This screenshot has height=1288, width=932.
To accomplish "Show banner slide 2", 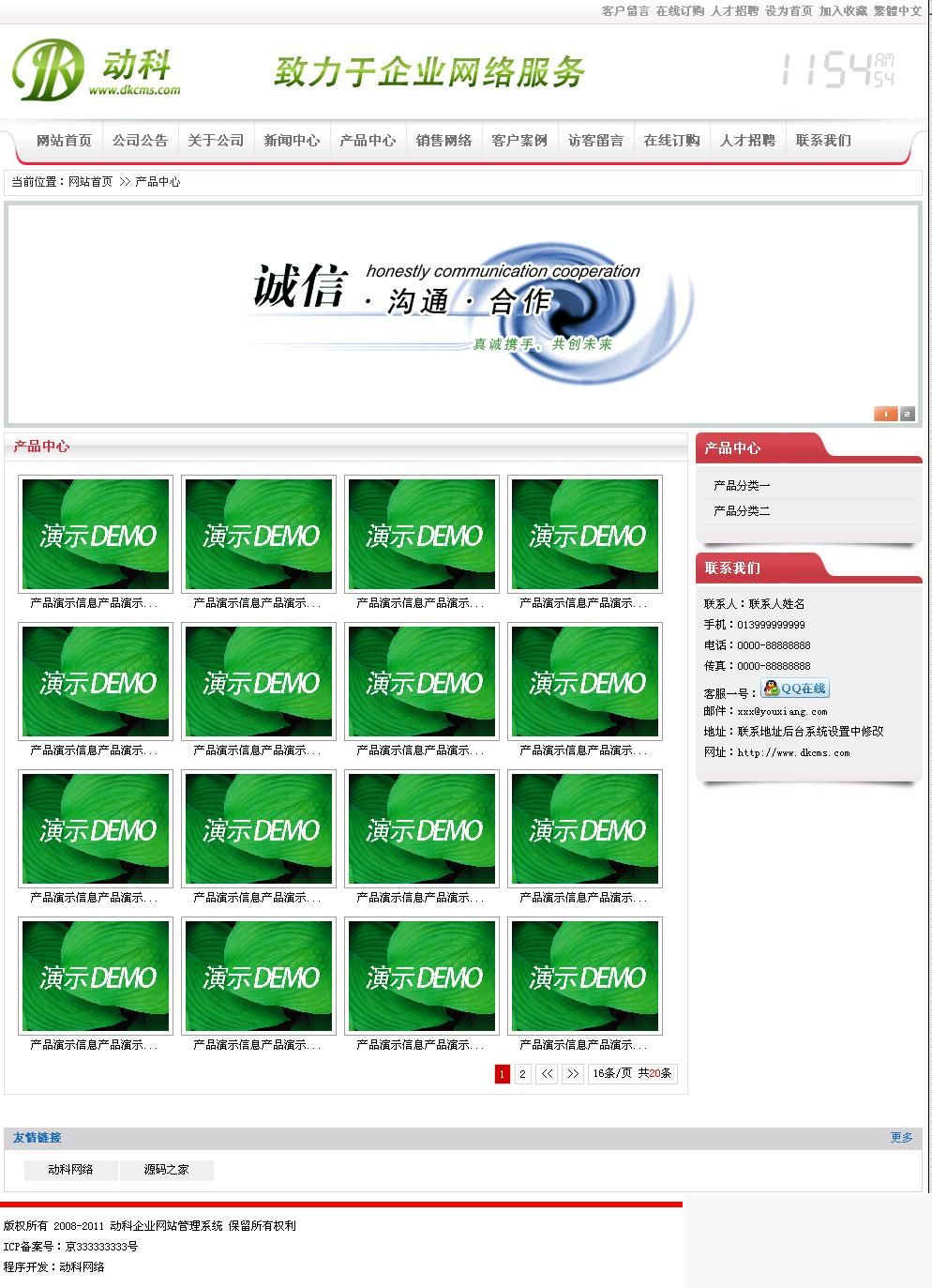I will [x=908, y=414].
